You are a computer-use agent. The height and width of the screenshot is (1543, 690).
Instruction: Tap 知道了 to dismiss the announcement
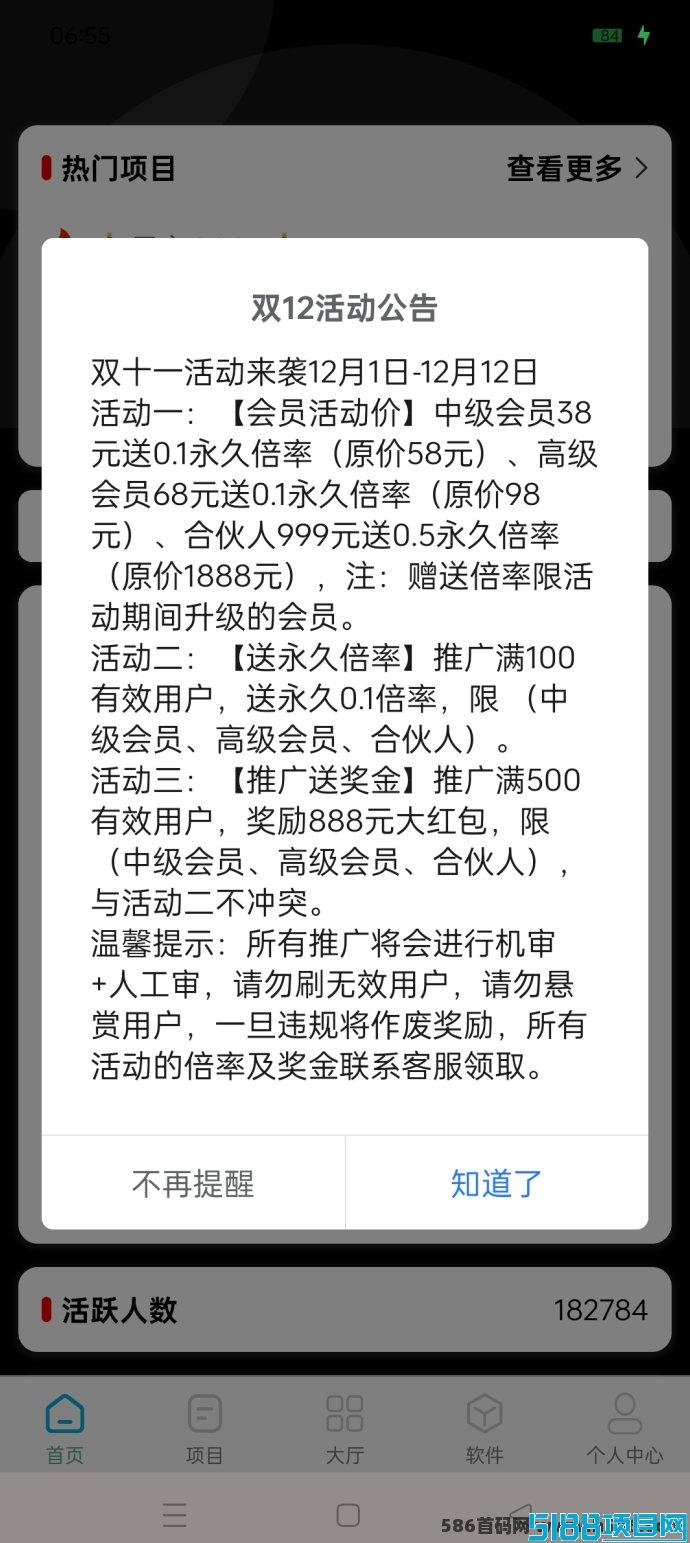point(497,1183)
